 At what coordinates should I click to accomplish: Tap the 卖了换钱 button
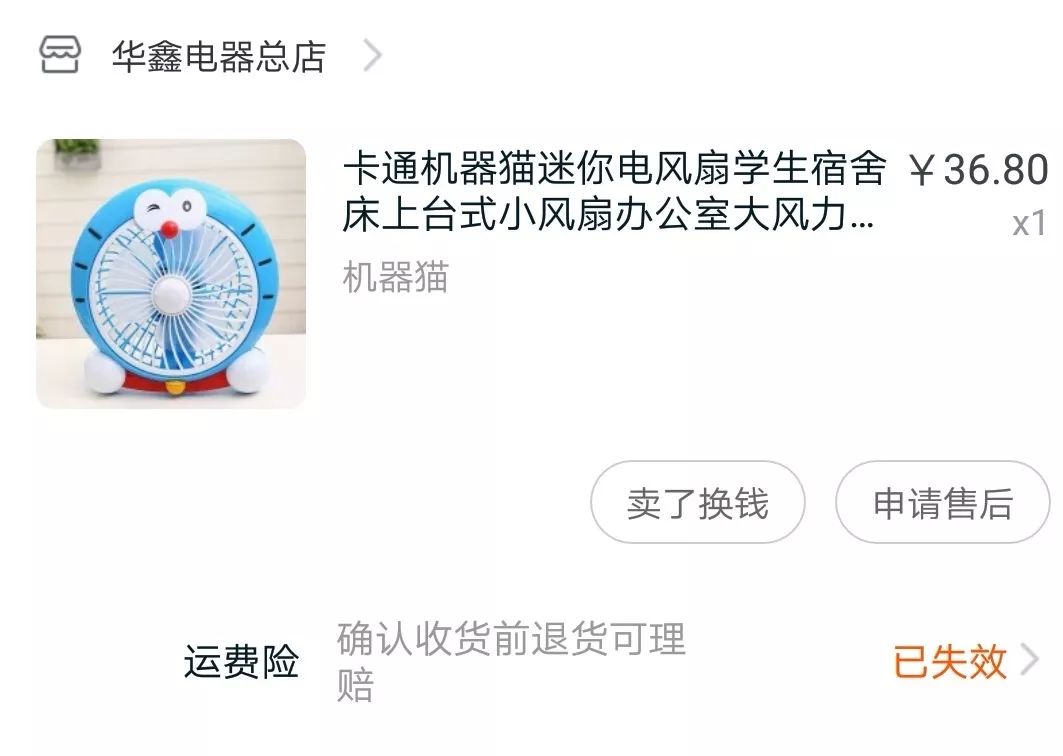click(x=697, y=502)
